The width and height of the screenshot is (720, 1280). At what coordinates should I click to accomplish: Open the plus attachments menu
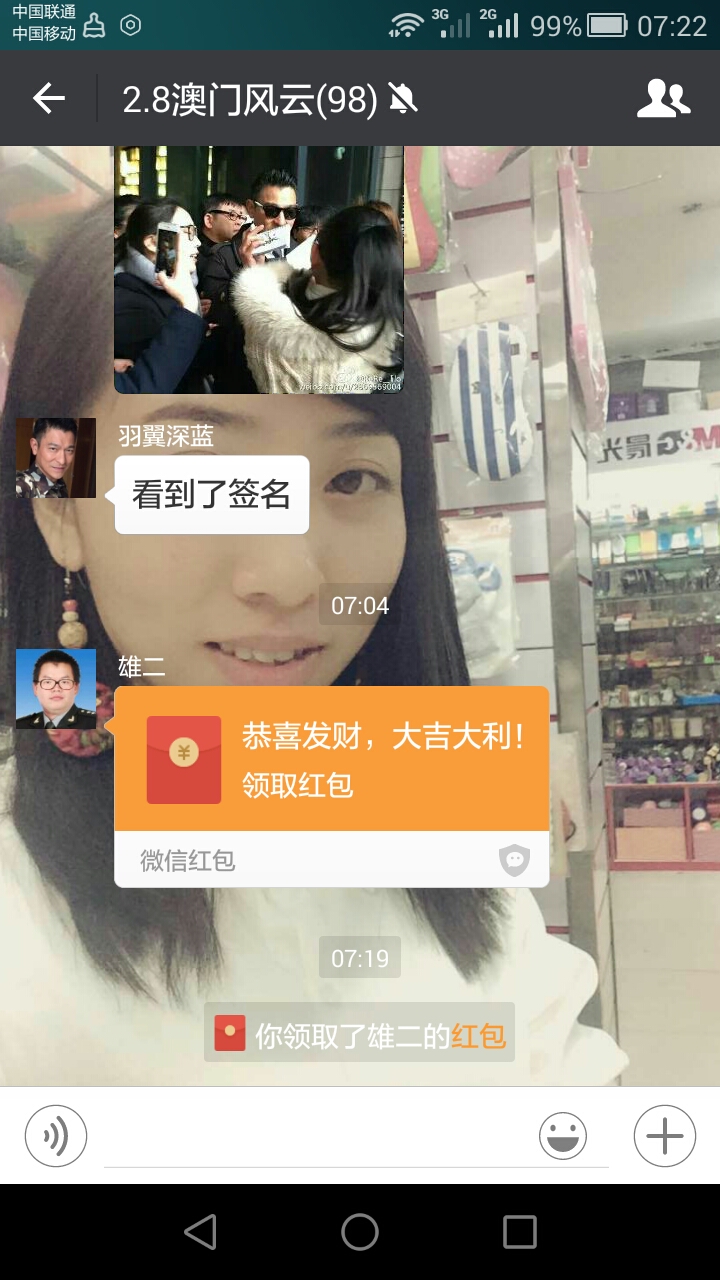(665, 1136)
